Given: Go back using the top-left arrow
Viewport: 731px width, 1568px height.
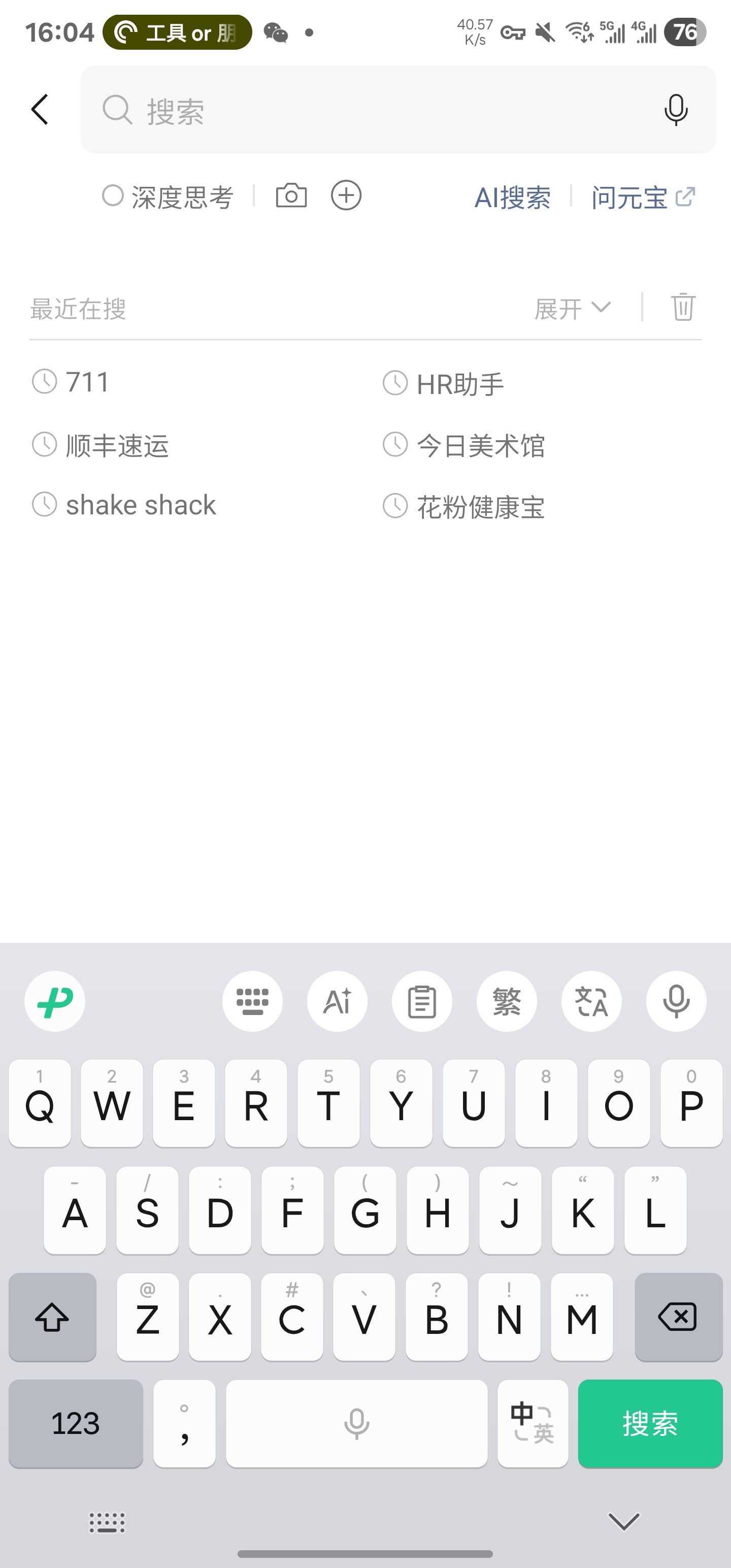Looking at the screenshot, I should 40,110.
